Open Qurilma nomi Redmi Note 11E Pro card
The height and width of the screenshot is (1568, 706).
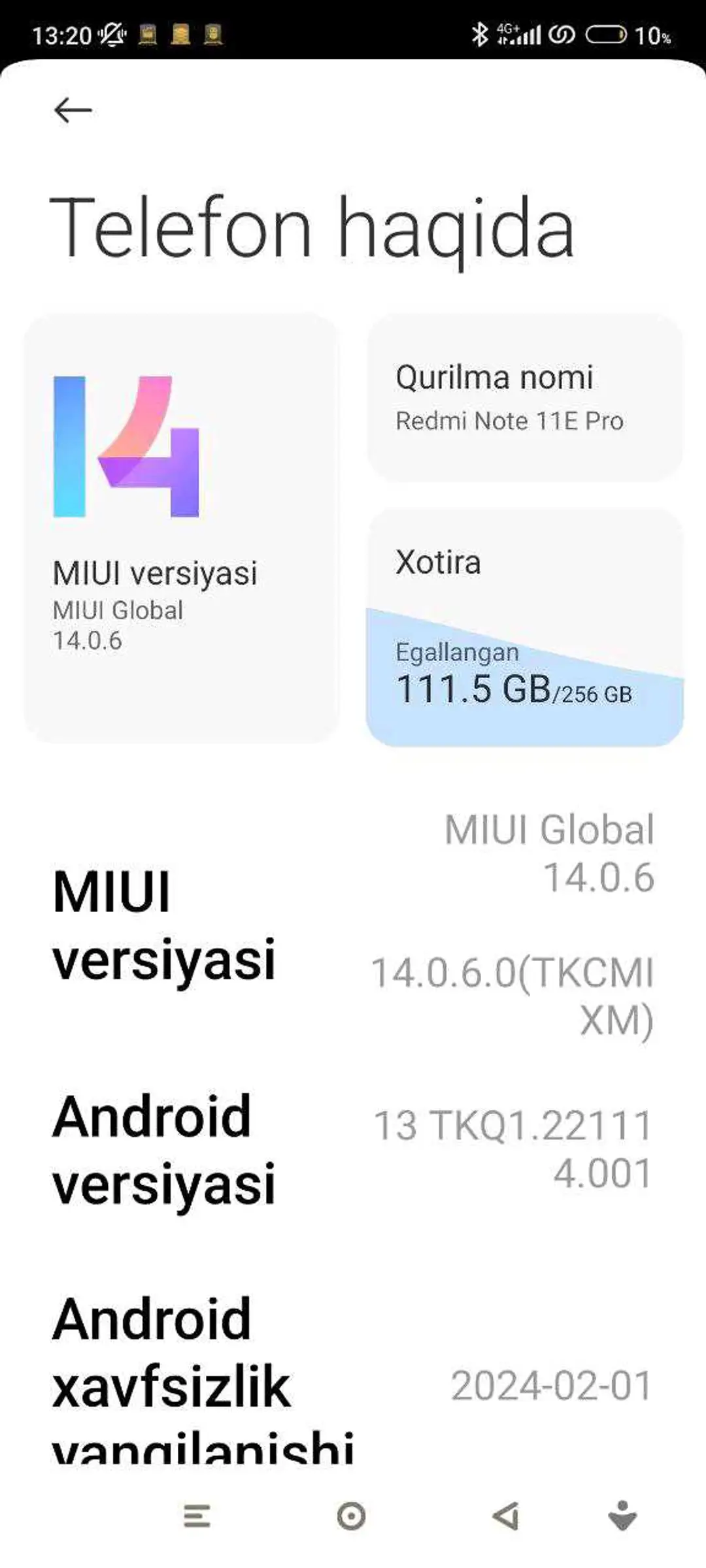click(525, 397)
